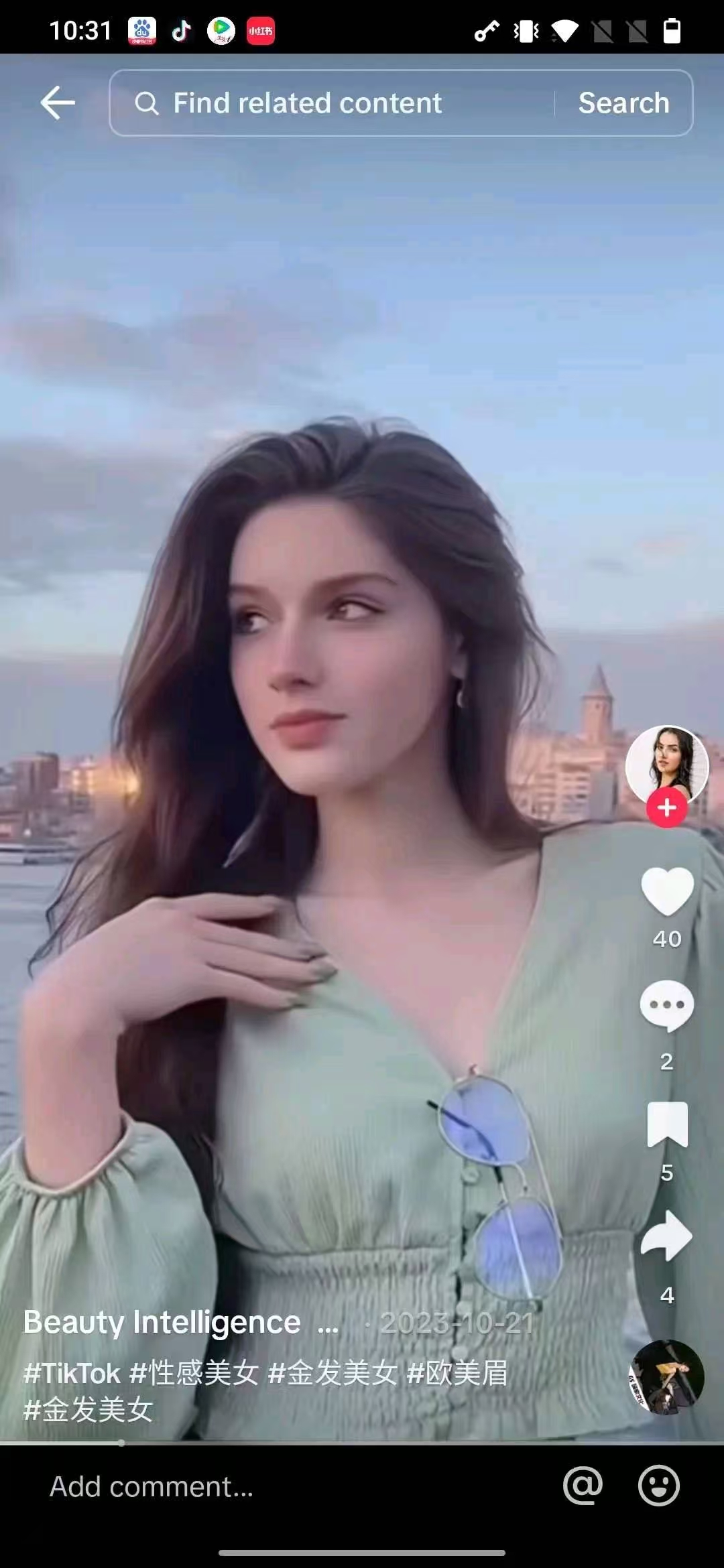Like this video with the heart icon

point(667,891)
